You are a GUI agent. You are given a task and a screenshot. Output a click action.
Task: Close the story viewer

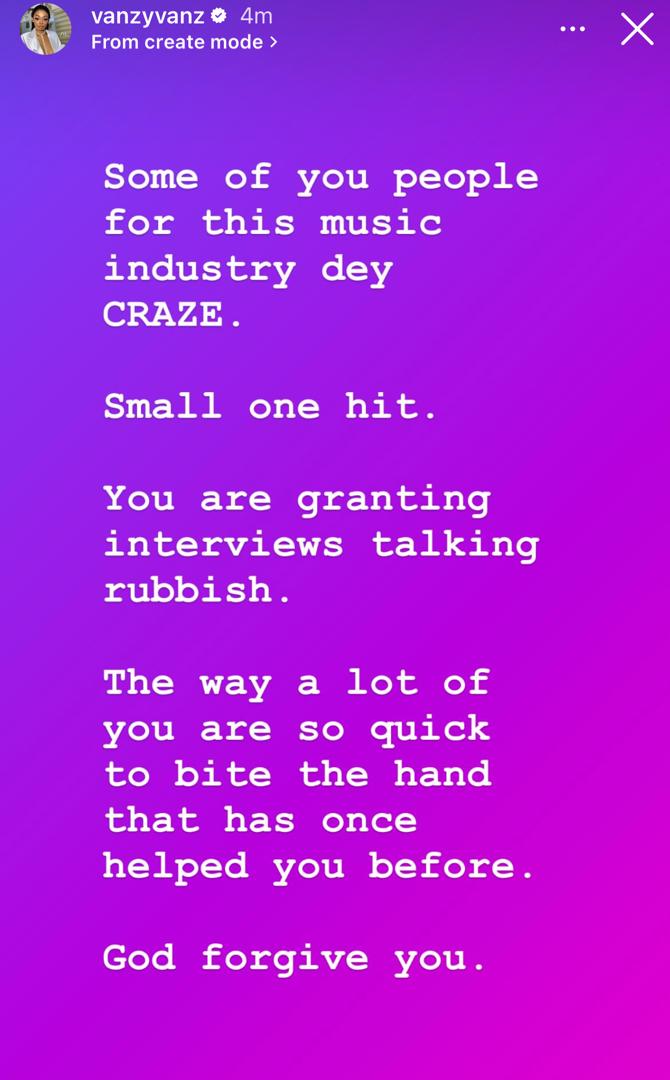click(637, 29)
